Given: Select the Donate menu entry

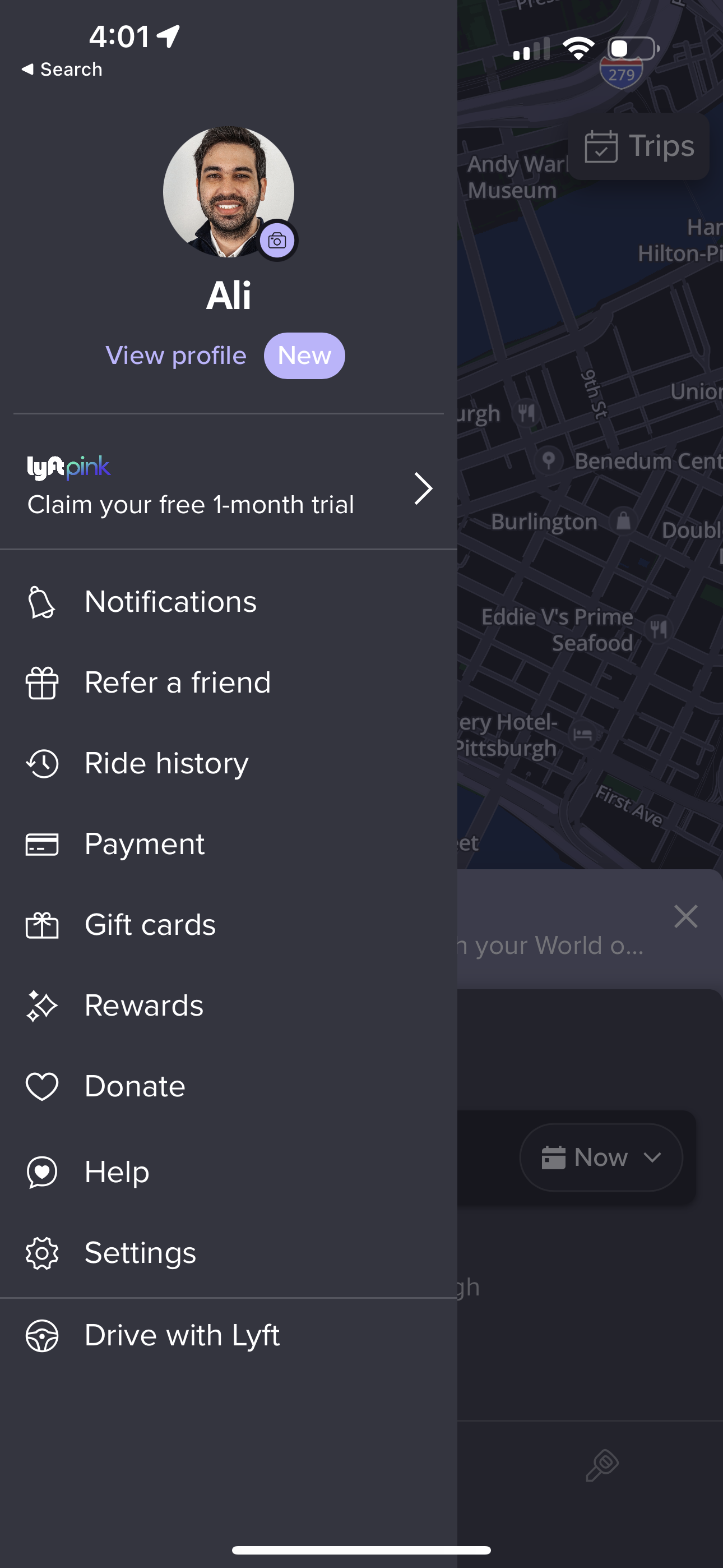Looking at the screenshot, I should click(134, 1086).
